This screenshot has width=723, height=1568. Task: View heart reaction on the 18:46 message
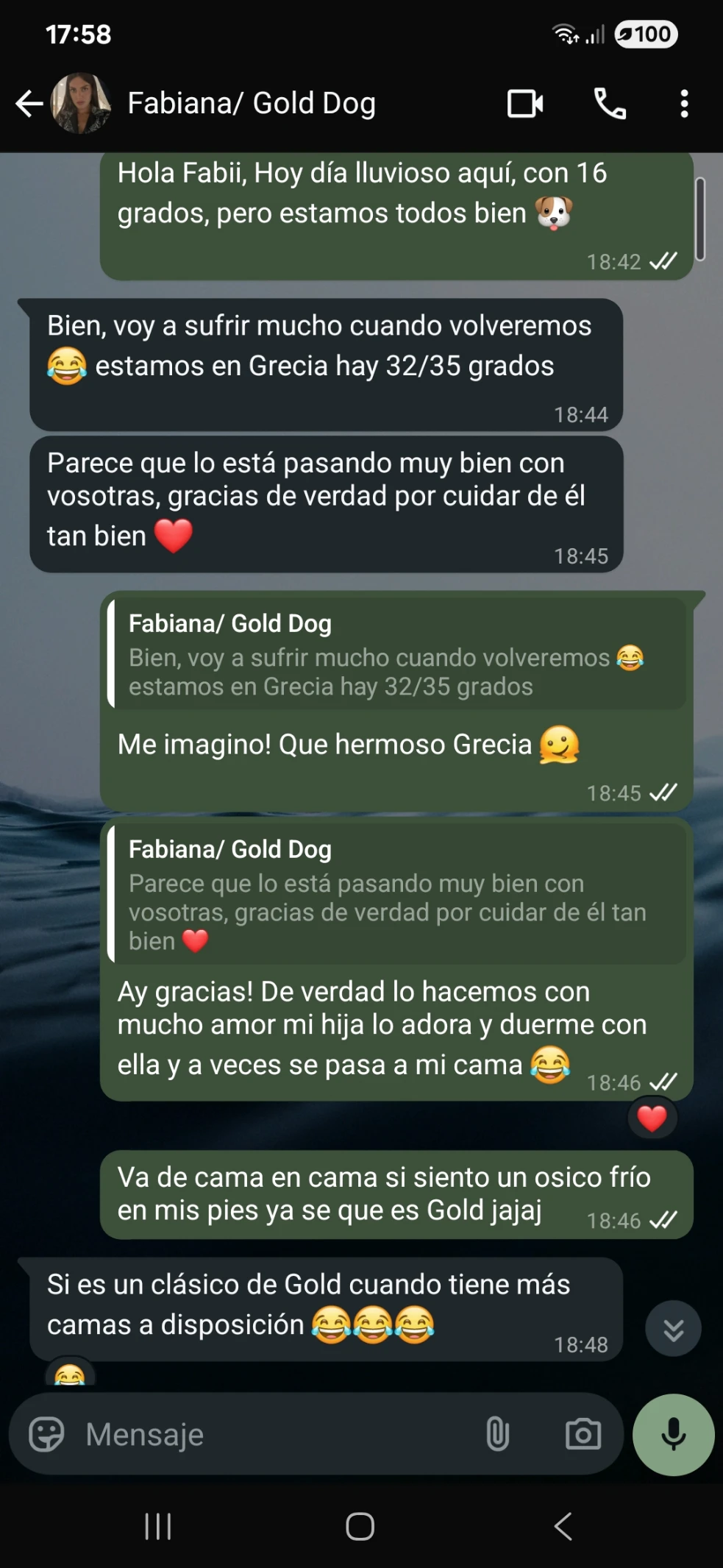pos(652,1118)
